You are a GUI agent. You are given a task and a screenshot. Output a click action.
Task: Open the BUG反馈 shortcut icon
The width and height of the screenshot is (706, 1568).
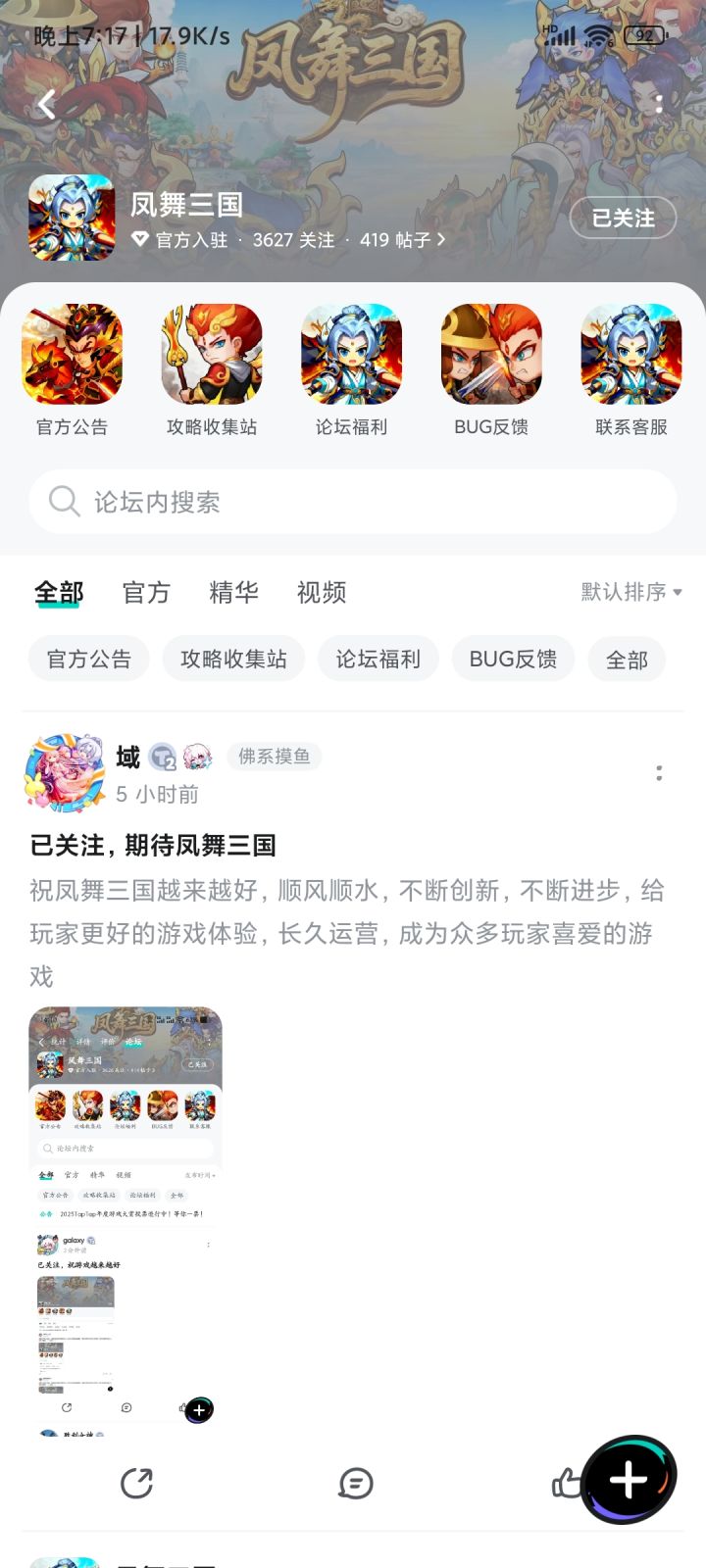click(491, 355)
